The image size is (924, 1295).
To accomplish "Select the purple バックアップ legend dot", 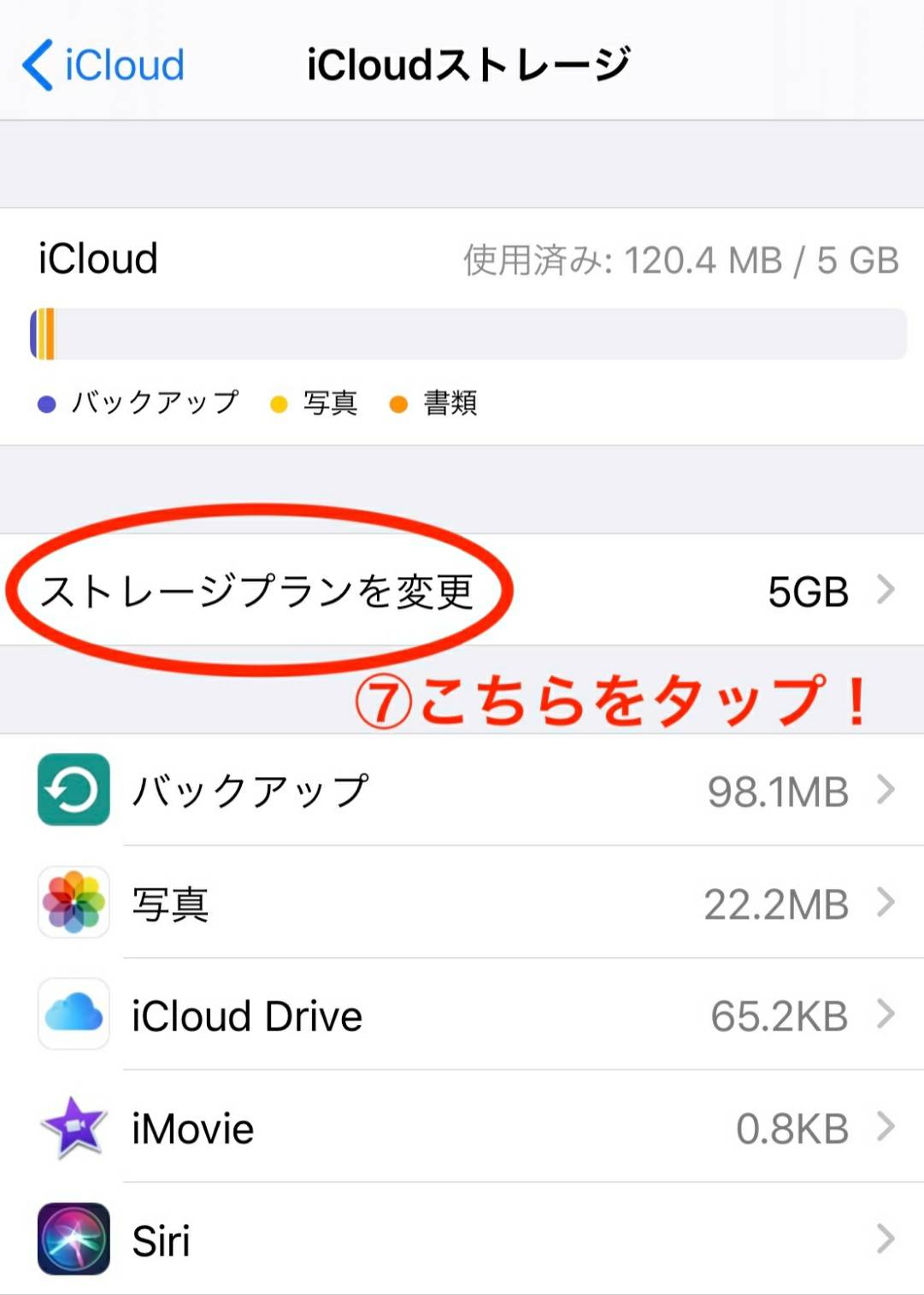I will coord(44,400).
